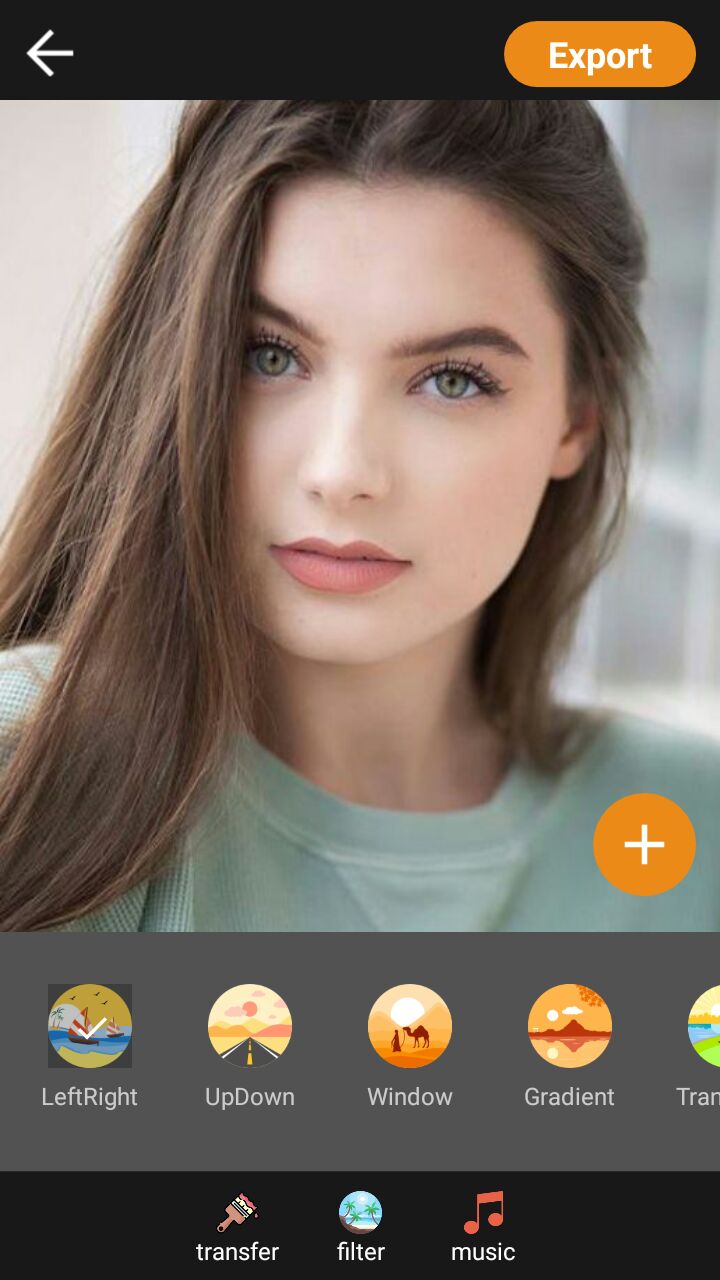Tap the photo preview of the woman
The width and height of the screenshot is (720, 1280).
360,500
